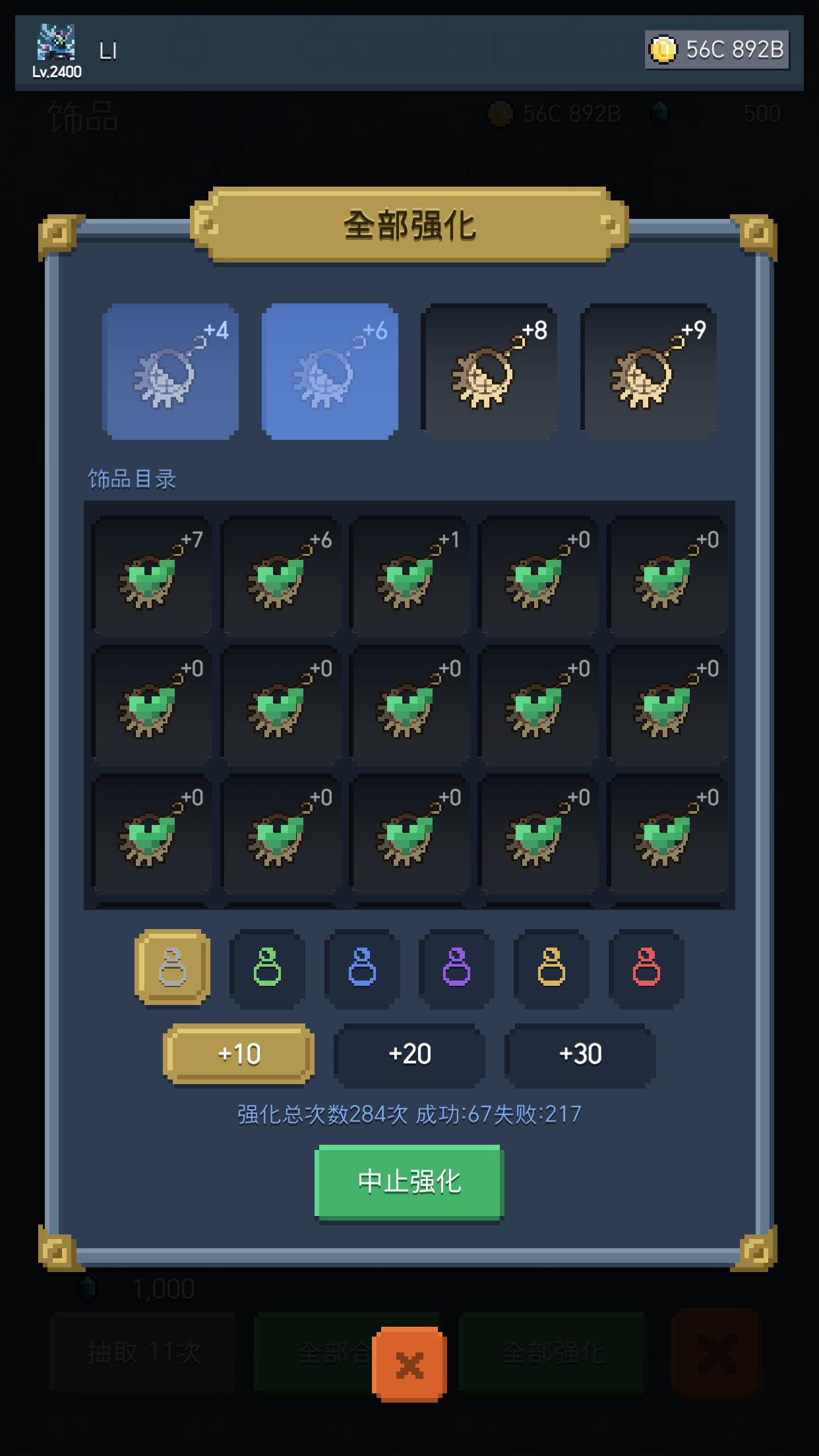Close the 全部强化 dialog
Image resolution: width=819 pixels, height=1456 pixels.
(x=409, y=1364)
